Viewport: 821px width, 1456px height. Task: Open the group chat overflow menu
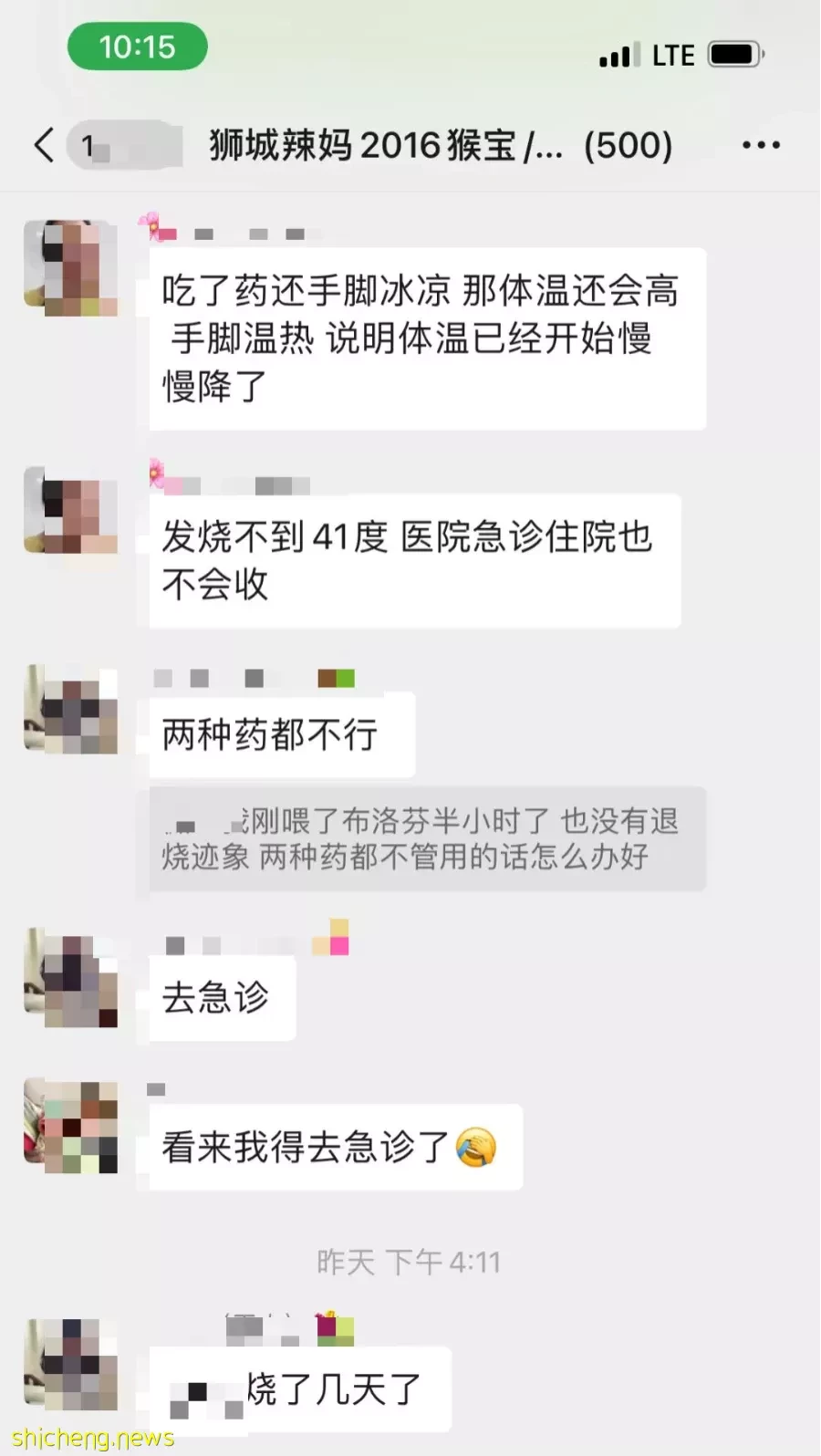pos(760,145)
